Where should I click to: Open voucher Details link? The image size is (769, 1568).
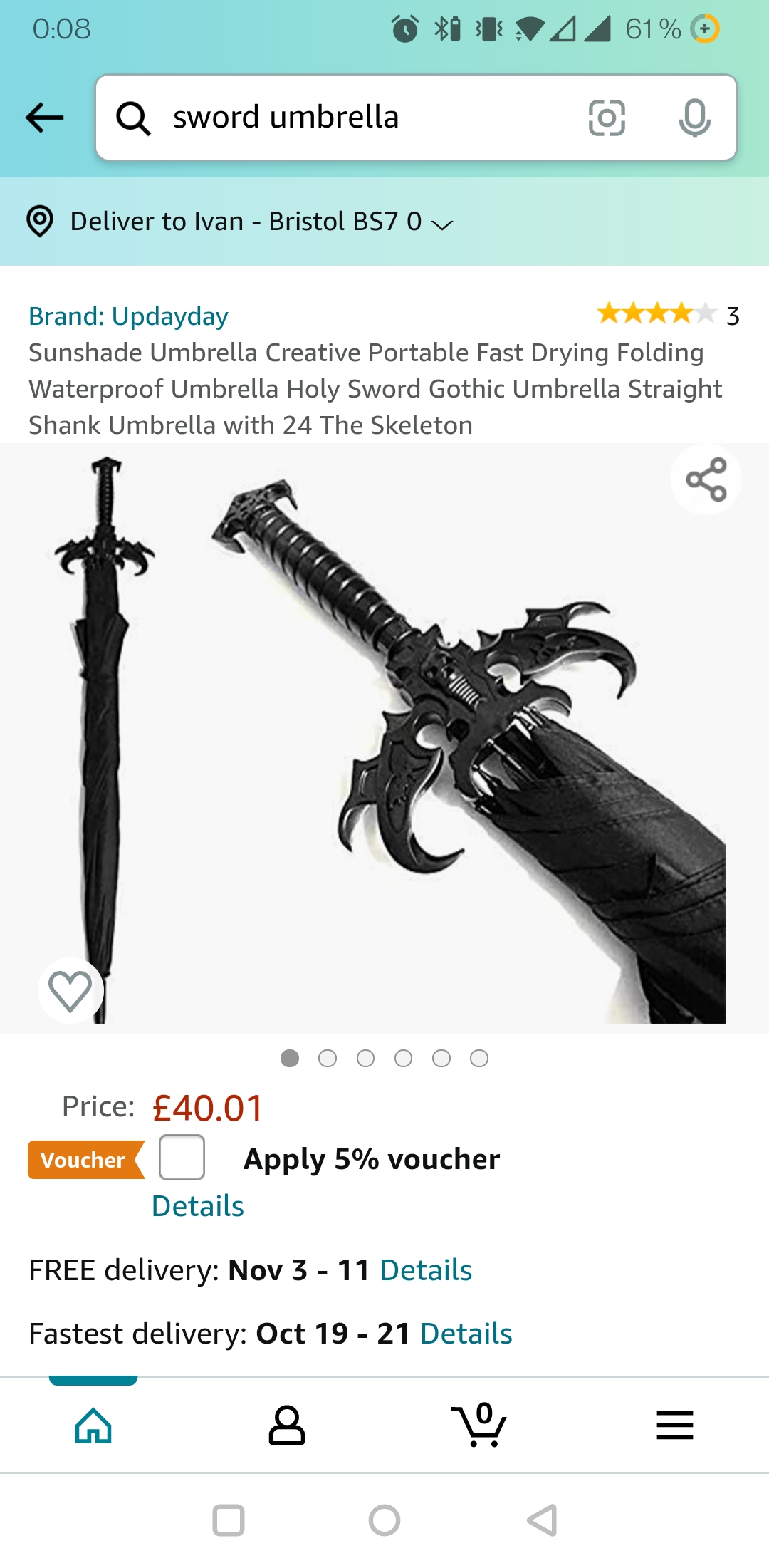pos(198,1206)
